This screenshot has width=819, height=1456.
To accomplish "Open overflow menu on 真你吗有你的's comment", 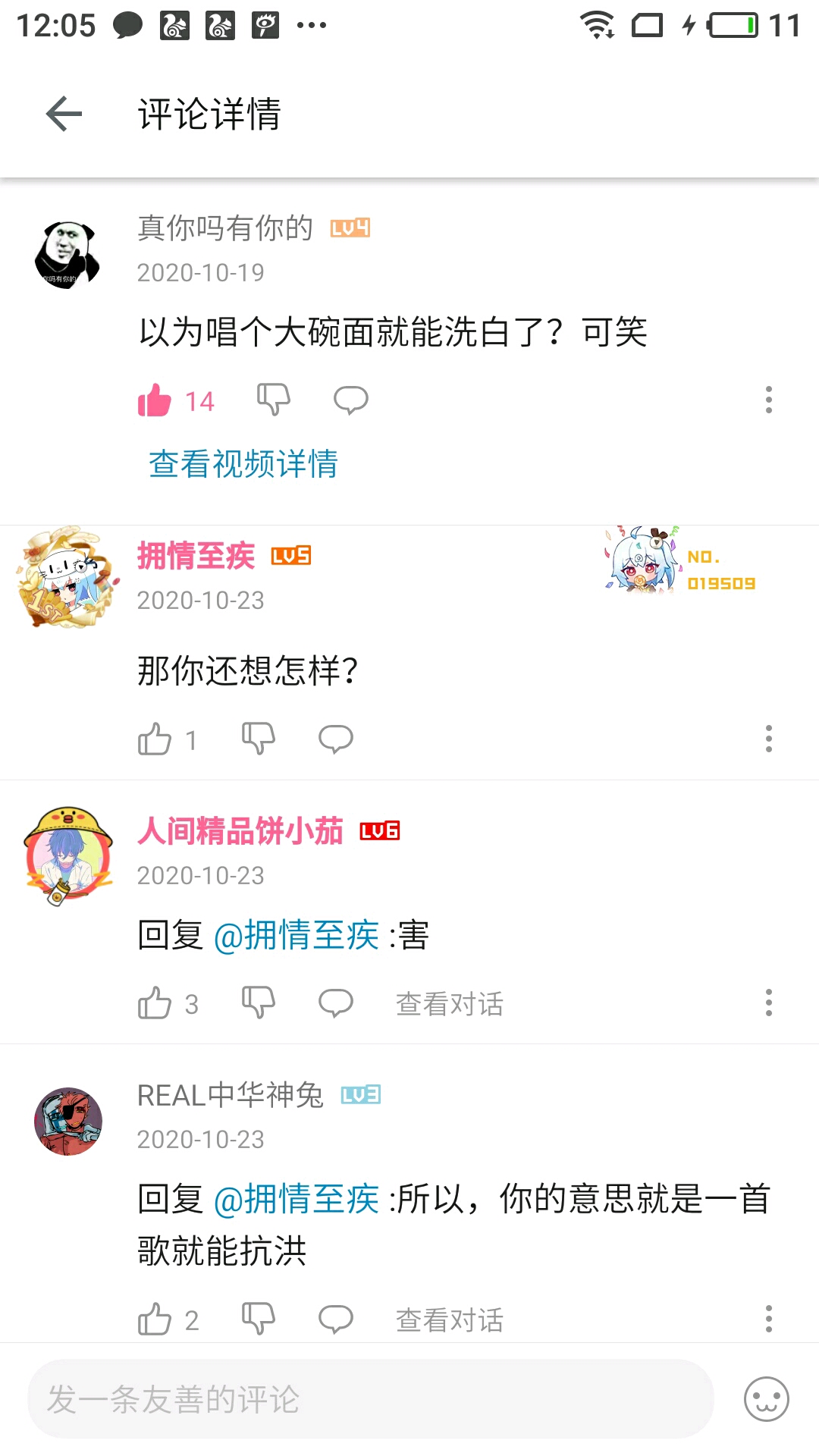I will 769,400.
